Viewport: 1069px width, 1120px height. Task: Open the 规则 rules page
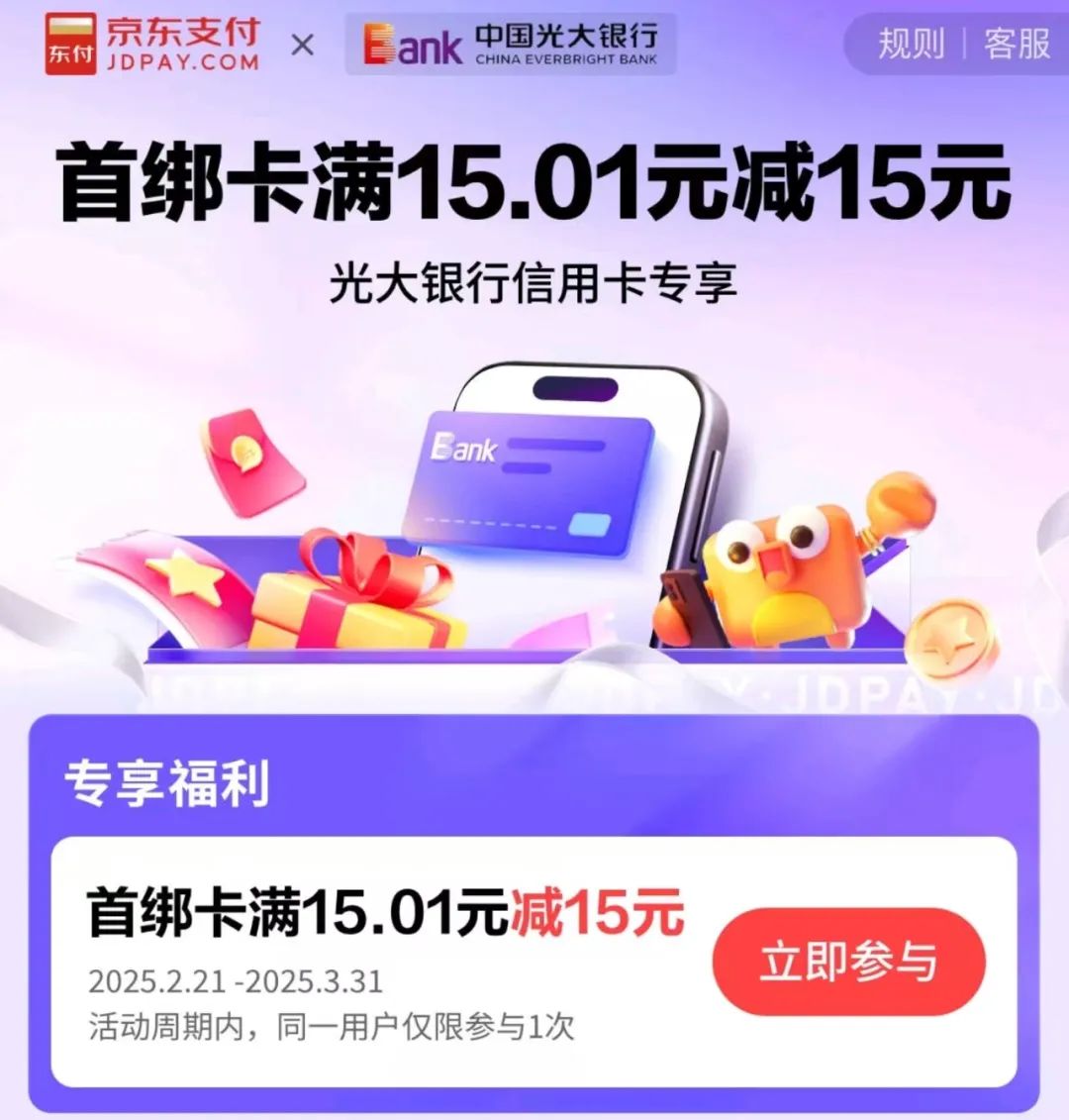pyautogui.click(x=911, y=45)
